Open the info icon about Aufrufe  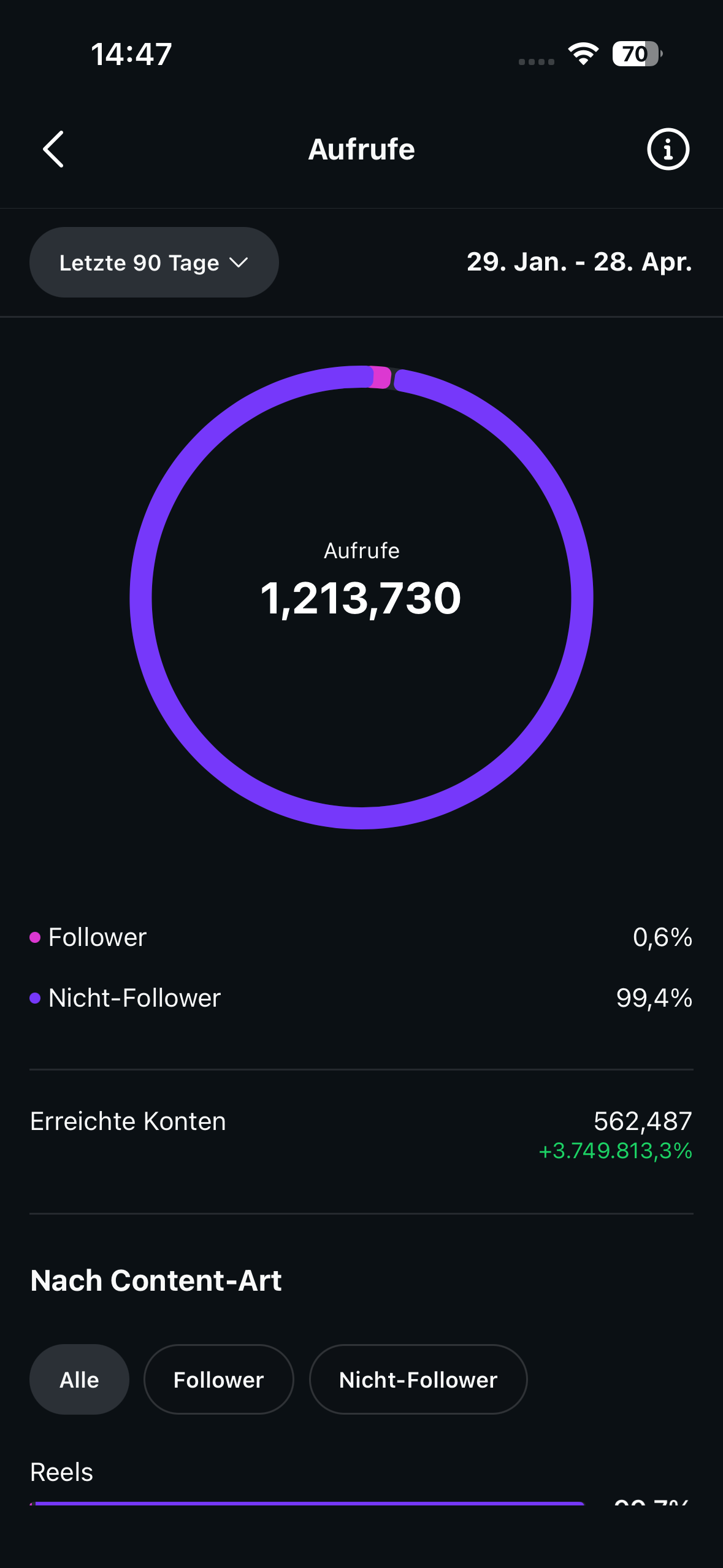[x=668, y=149]
